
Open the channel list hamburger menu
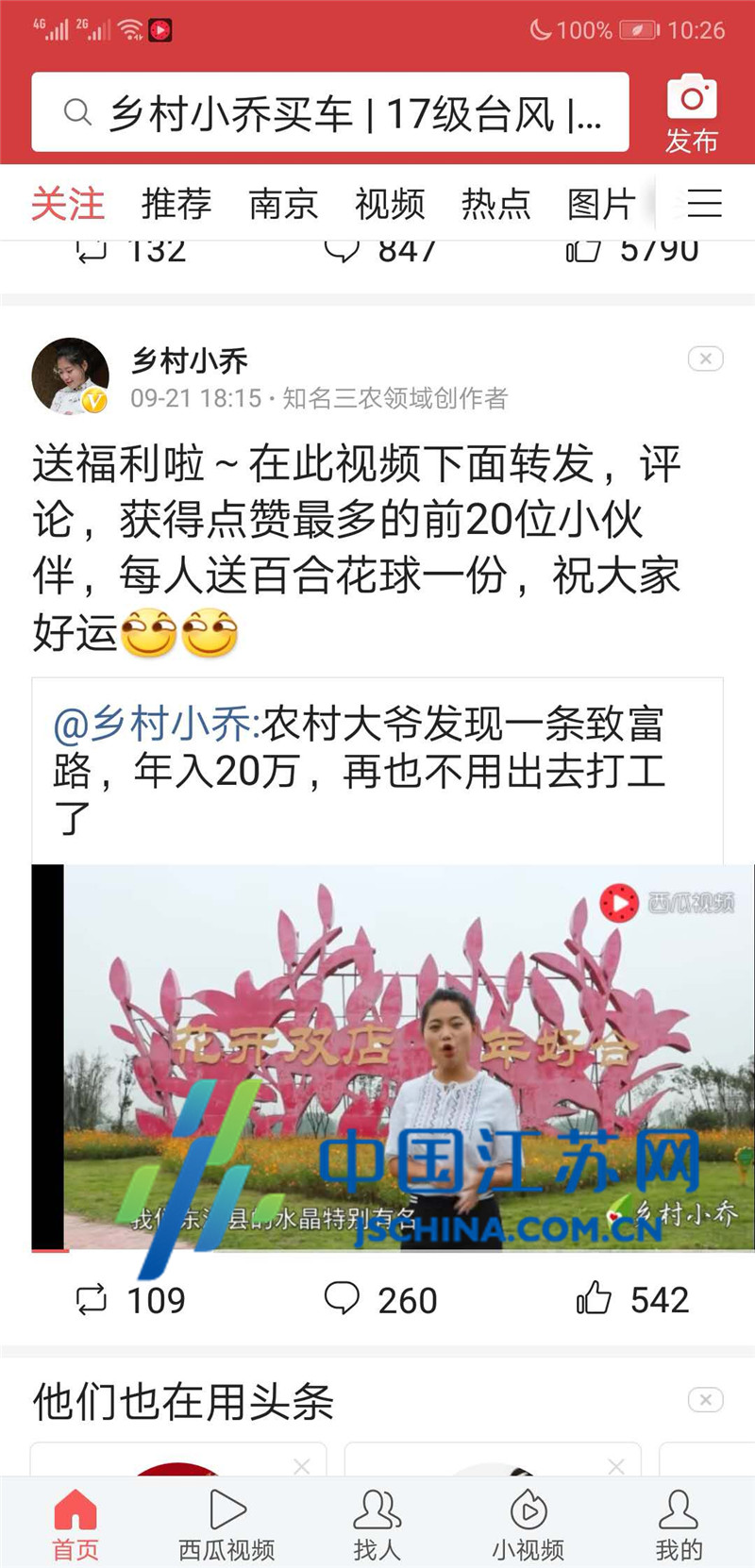704,204
